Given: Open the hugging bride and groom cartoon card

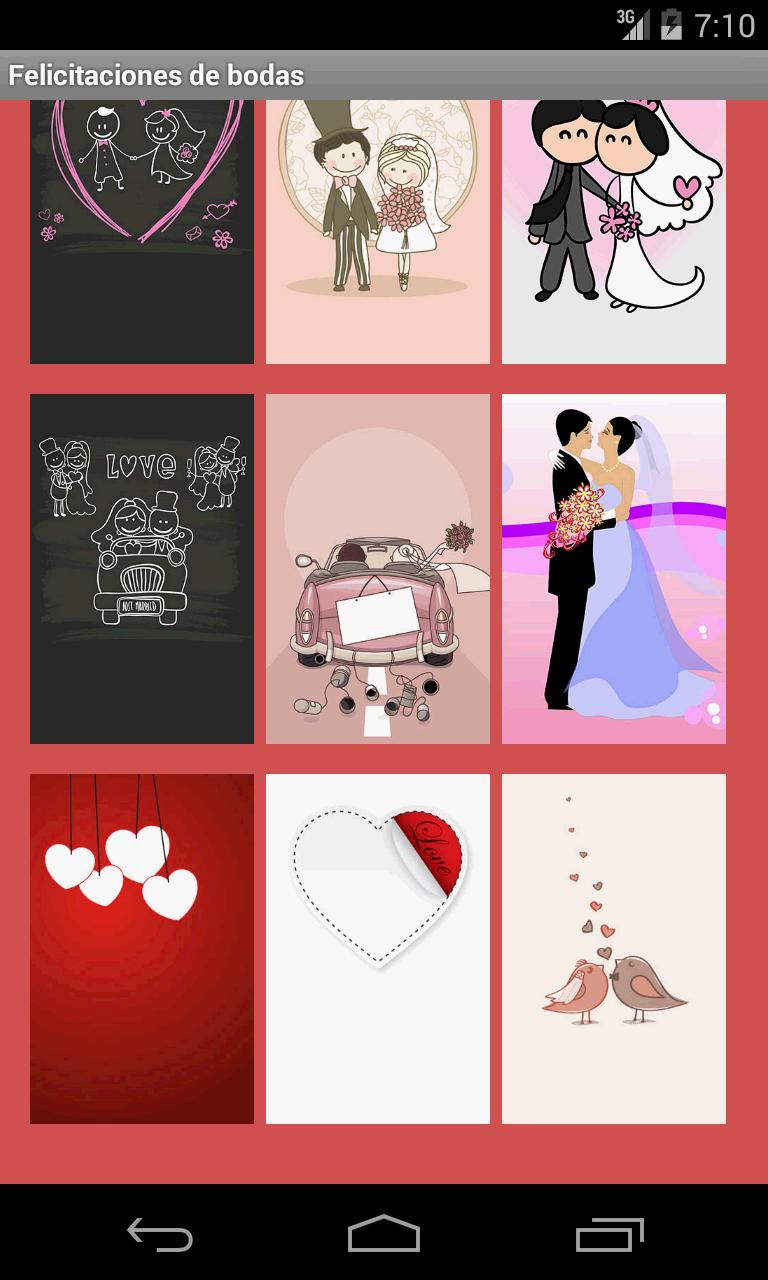Looking at the screenshot, I should click(614, 232).
